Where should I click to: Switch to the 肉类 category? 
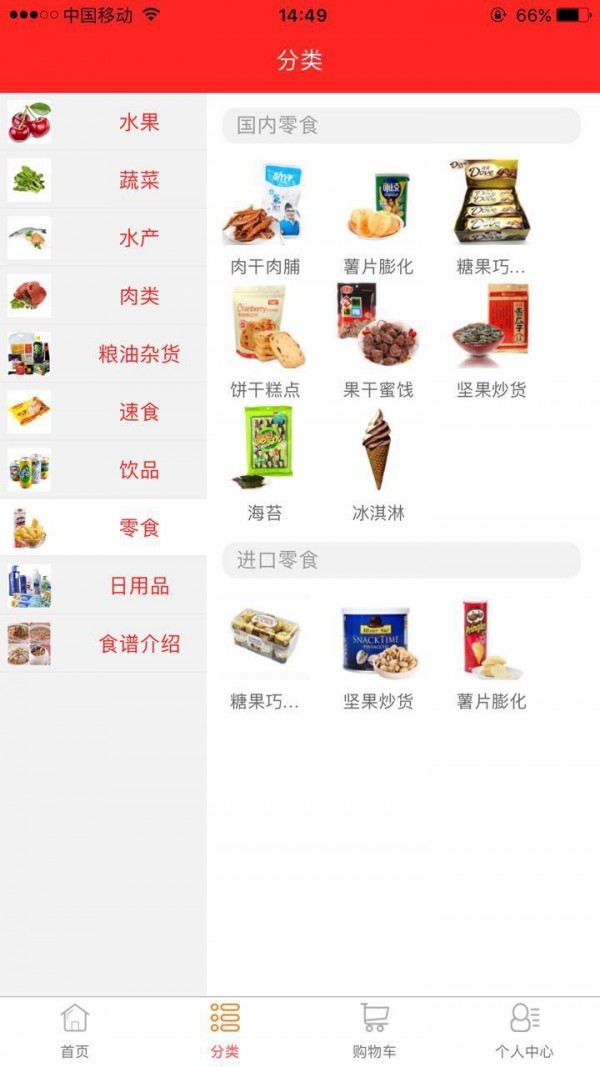(104, 296)
